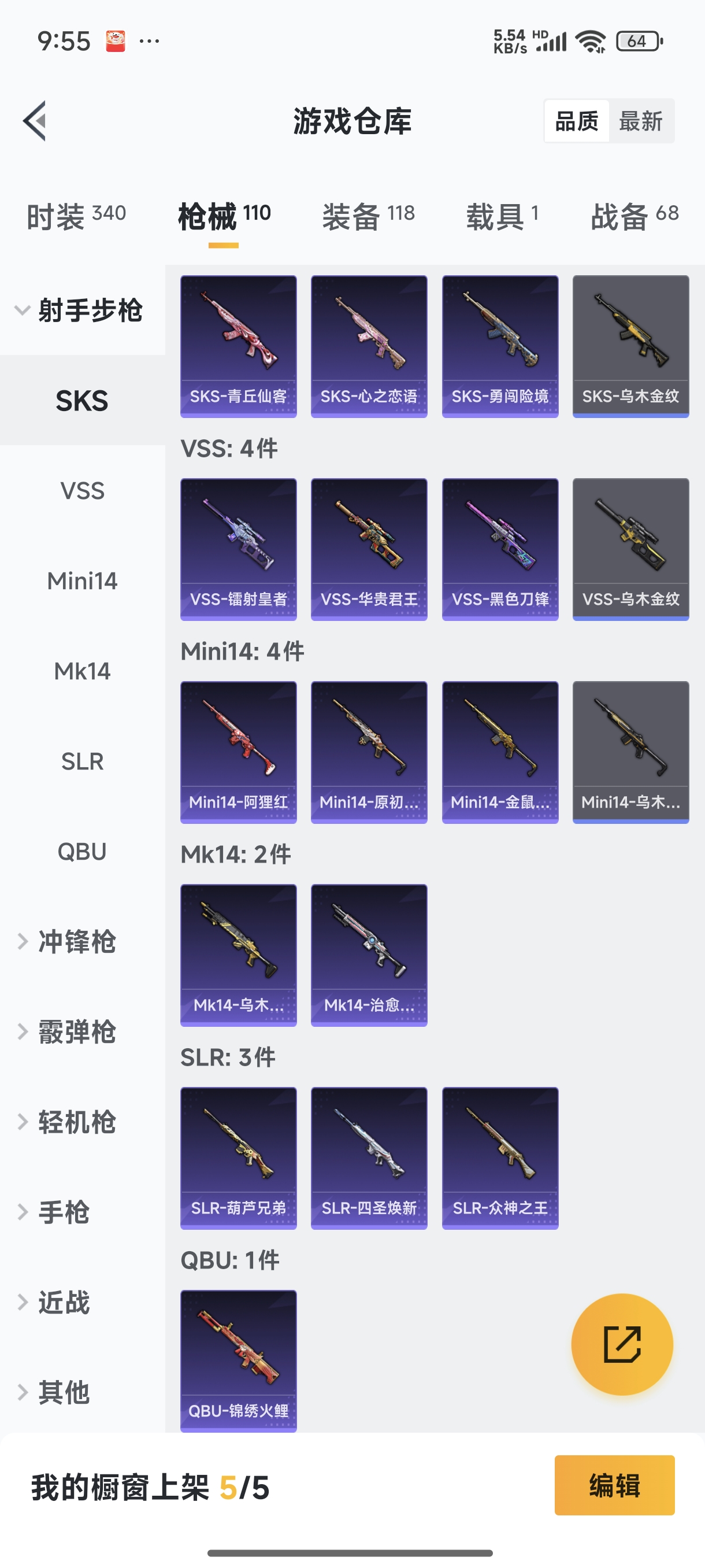The height and width of the screenshot is (1568, 705).
Task: Expand the 手枪 category
Action: 64,1212
